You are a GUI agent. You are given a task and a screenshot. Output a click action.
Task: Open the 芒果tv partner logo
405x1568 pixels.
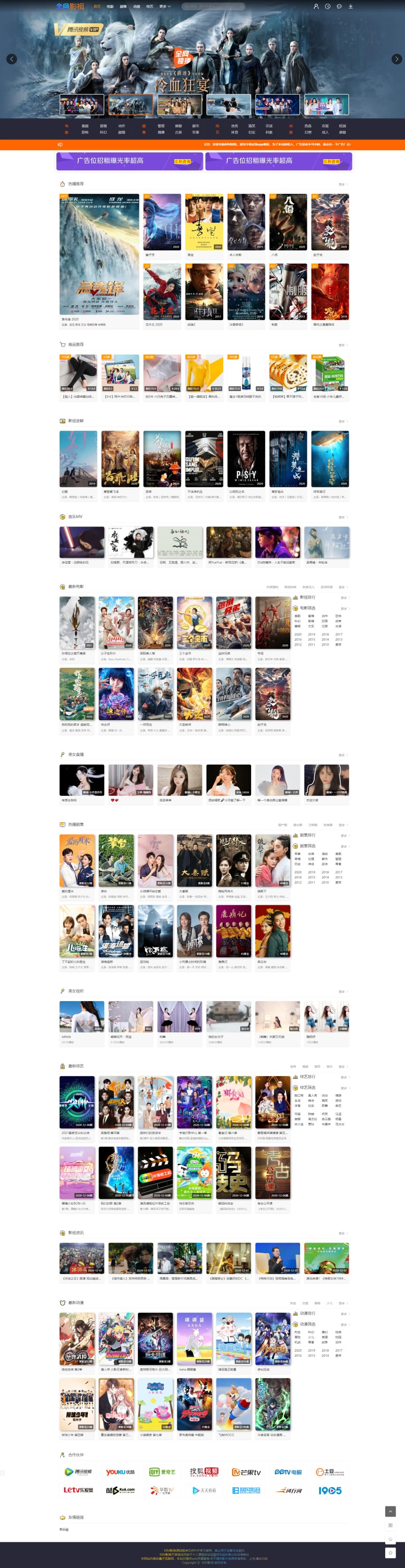point(246,1472)
